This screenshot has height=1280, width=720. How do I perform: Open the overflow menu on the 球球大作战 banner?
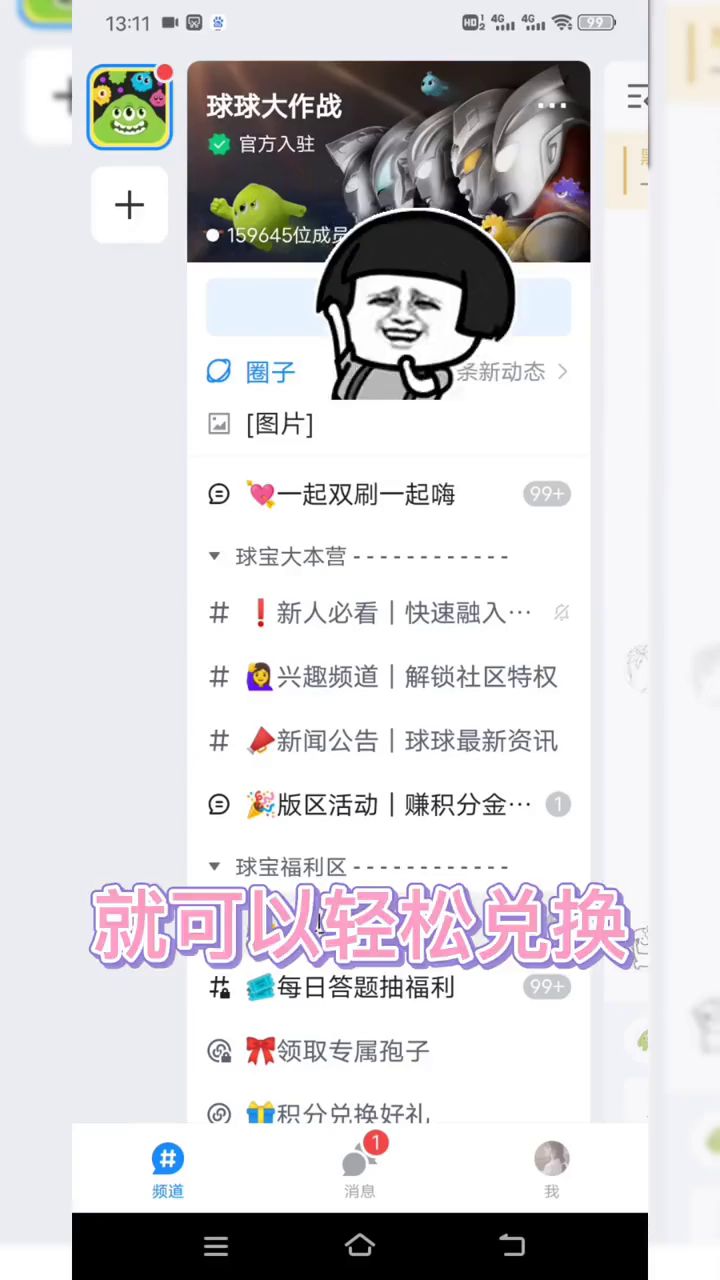[x=552, y=105]
